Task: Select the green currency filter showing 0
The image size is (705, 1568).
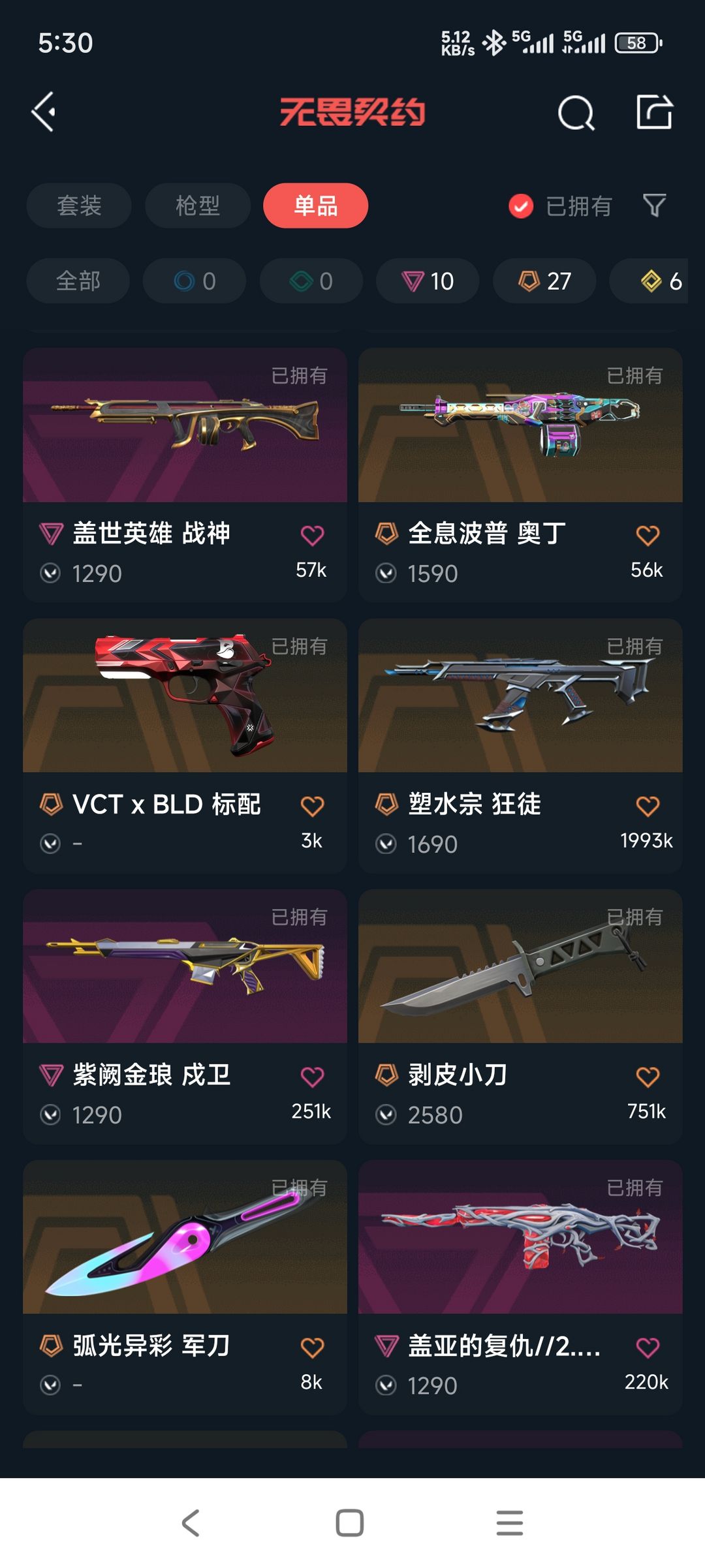Action: tap(311, 281)
